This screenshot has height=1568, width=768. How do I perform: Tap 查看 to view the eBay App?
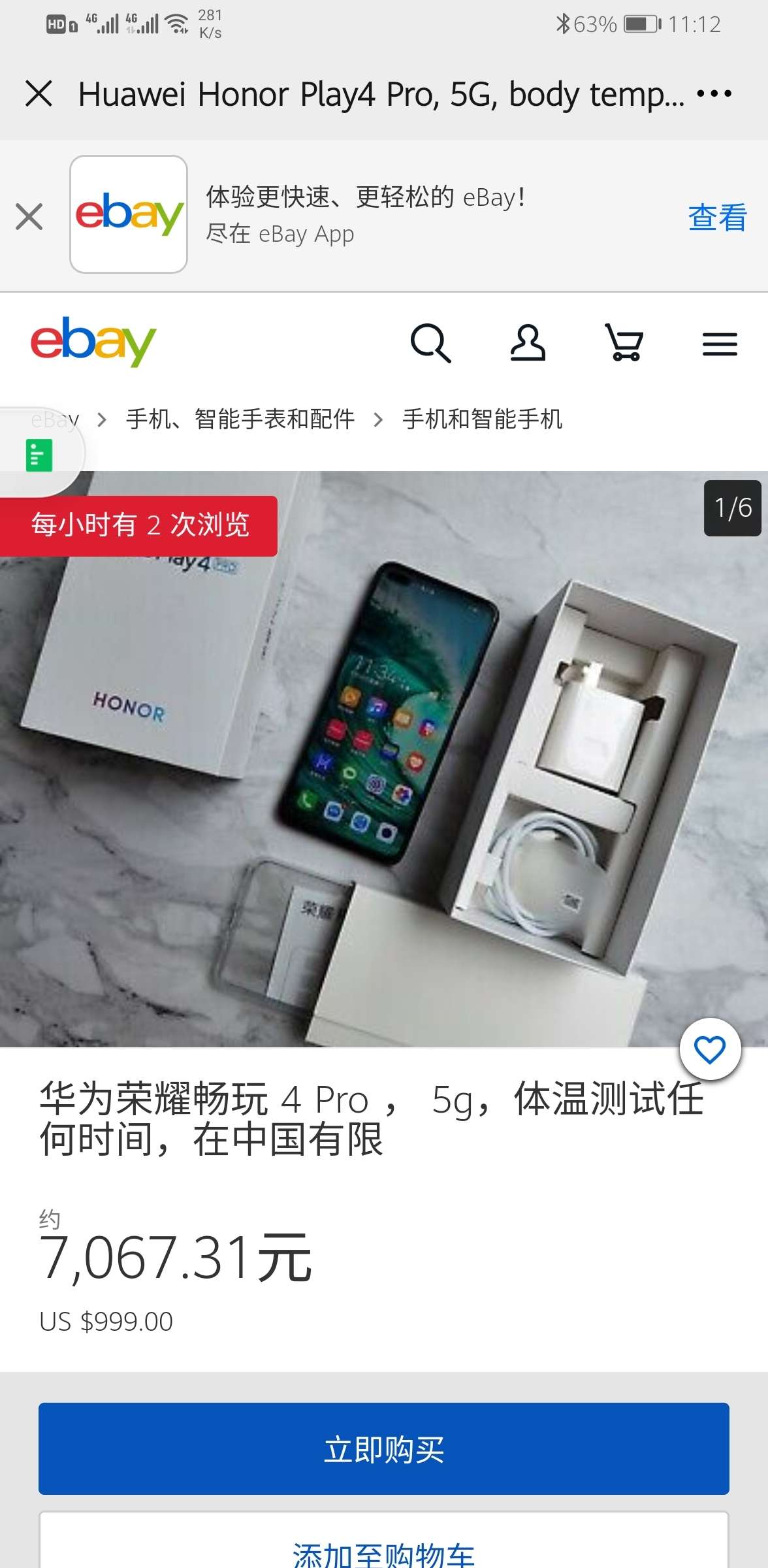[717, 218]
